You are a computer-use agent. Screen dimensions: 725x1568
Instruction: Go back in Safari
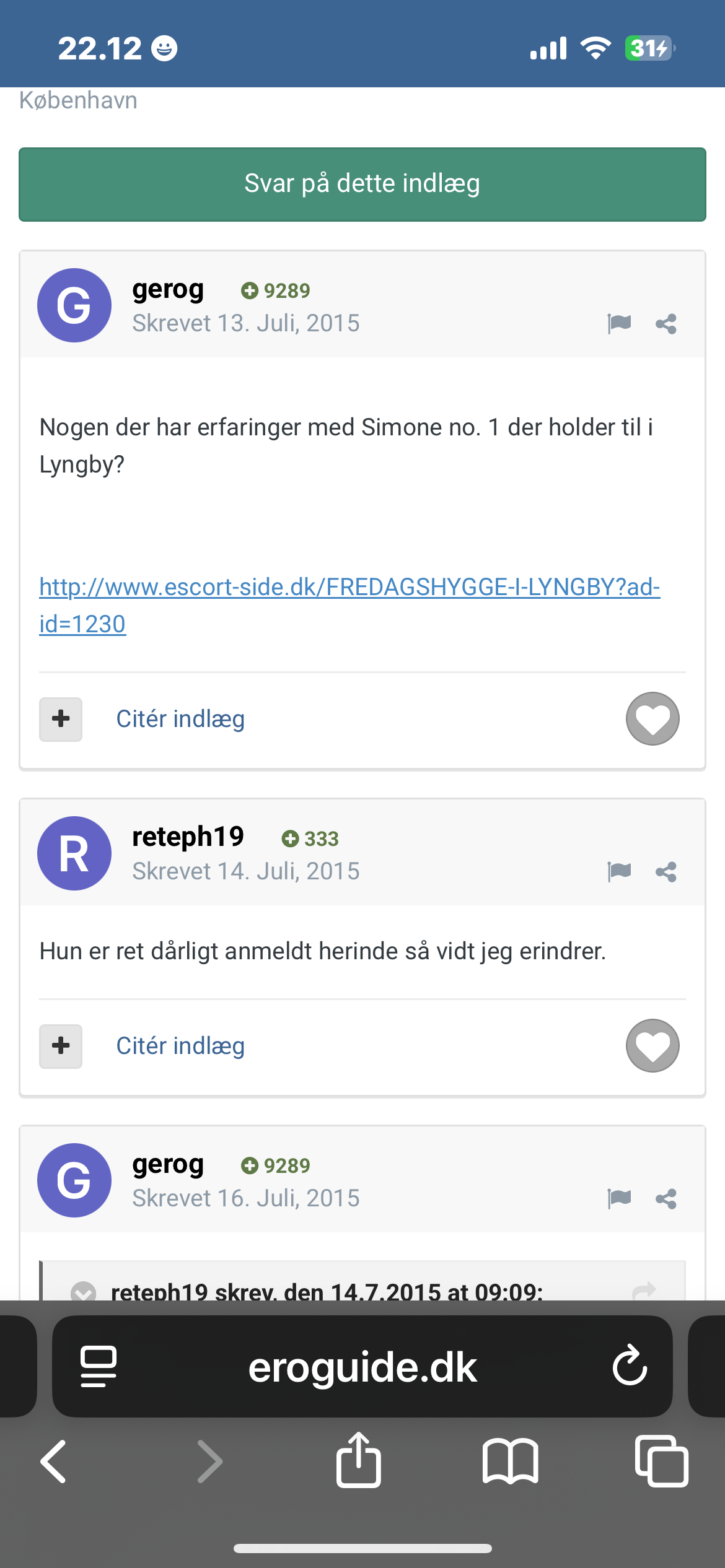point(53,1461)
